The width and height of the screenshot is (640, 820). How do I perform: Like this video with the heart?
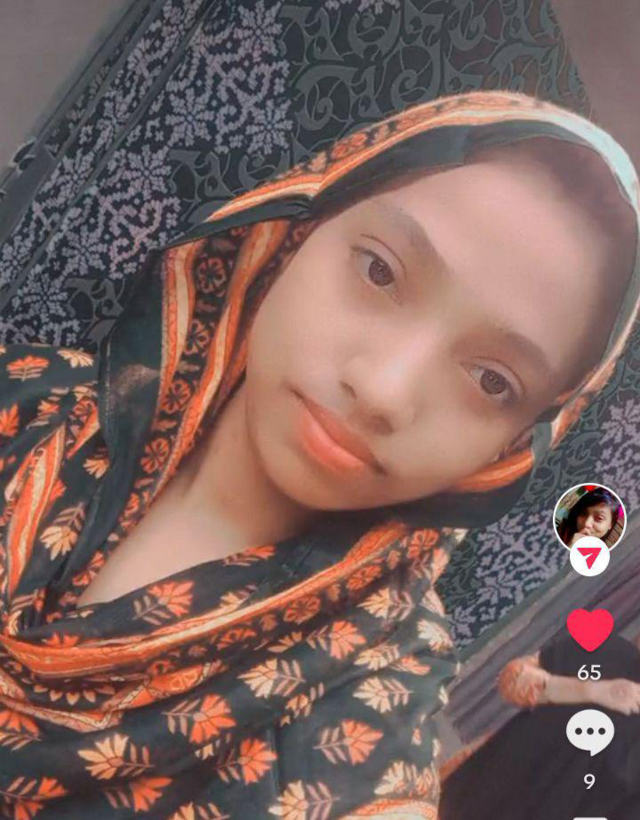click(590, 630)
